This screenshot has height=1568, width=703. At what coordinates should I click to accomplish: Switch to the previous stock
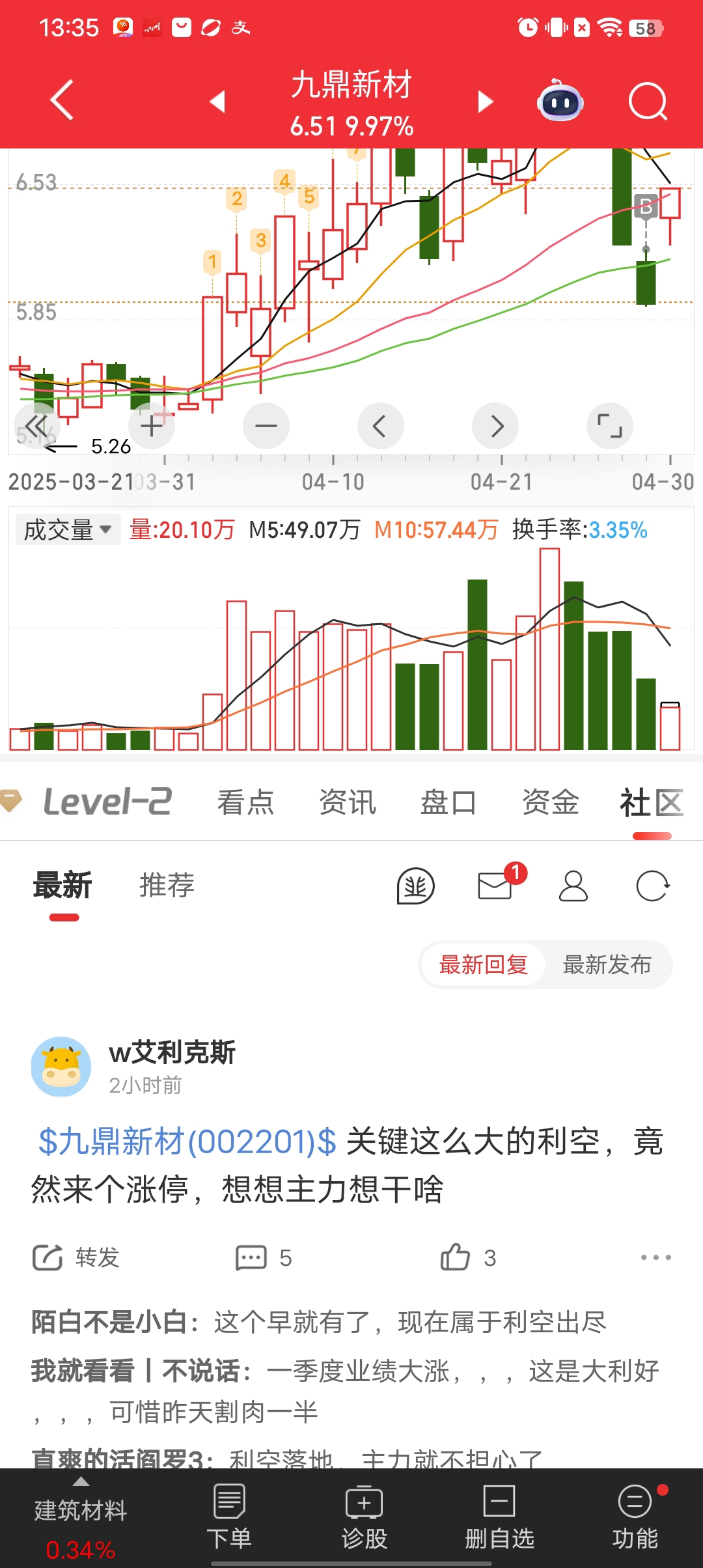[217, 102]
